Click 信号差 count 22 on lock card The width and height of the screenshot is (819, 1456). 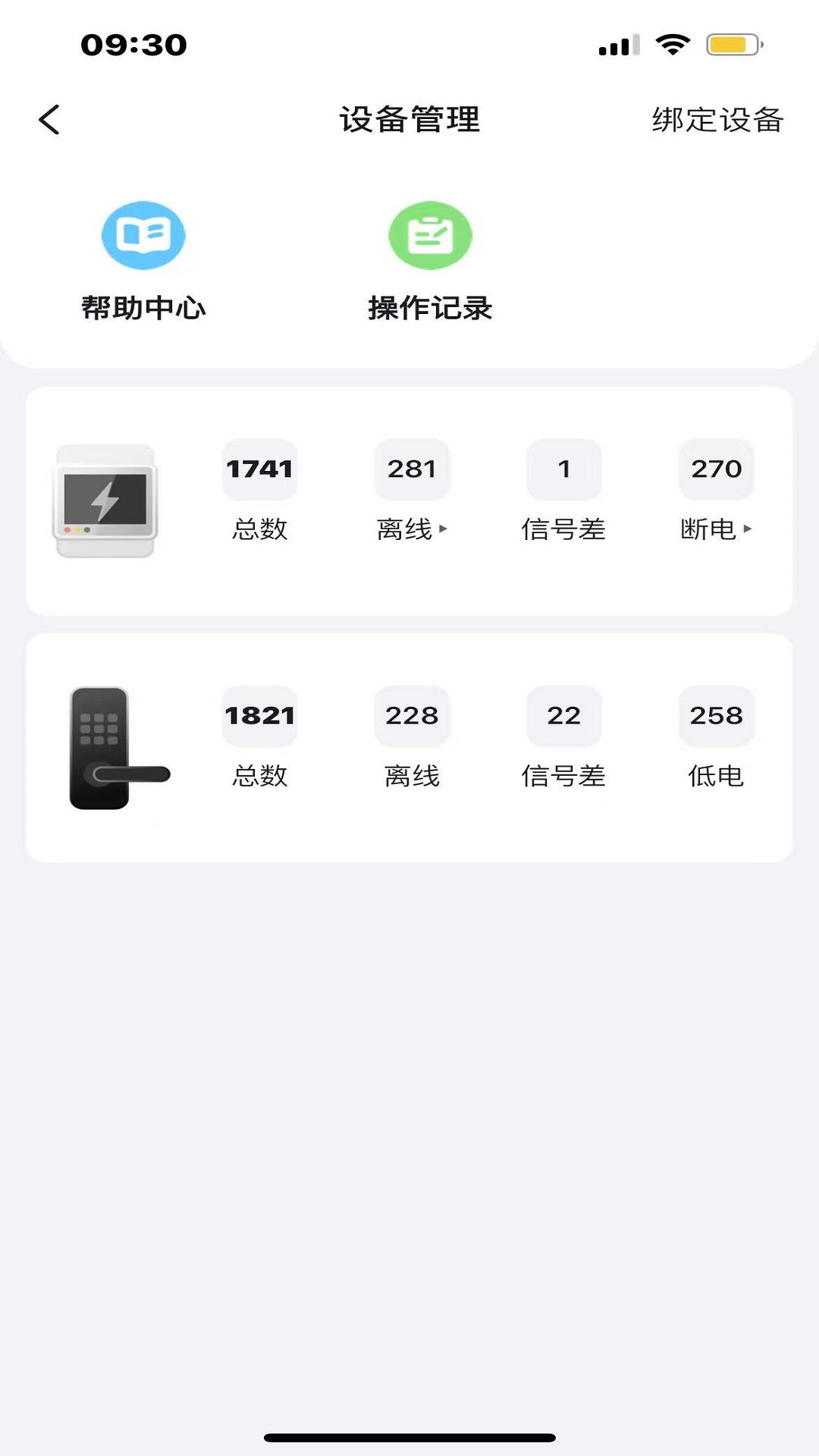(563, 716)
